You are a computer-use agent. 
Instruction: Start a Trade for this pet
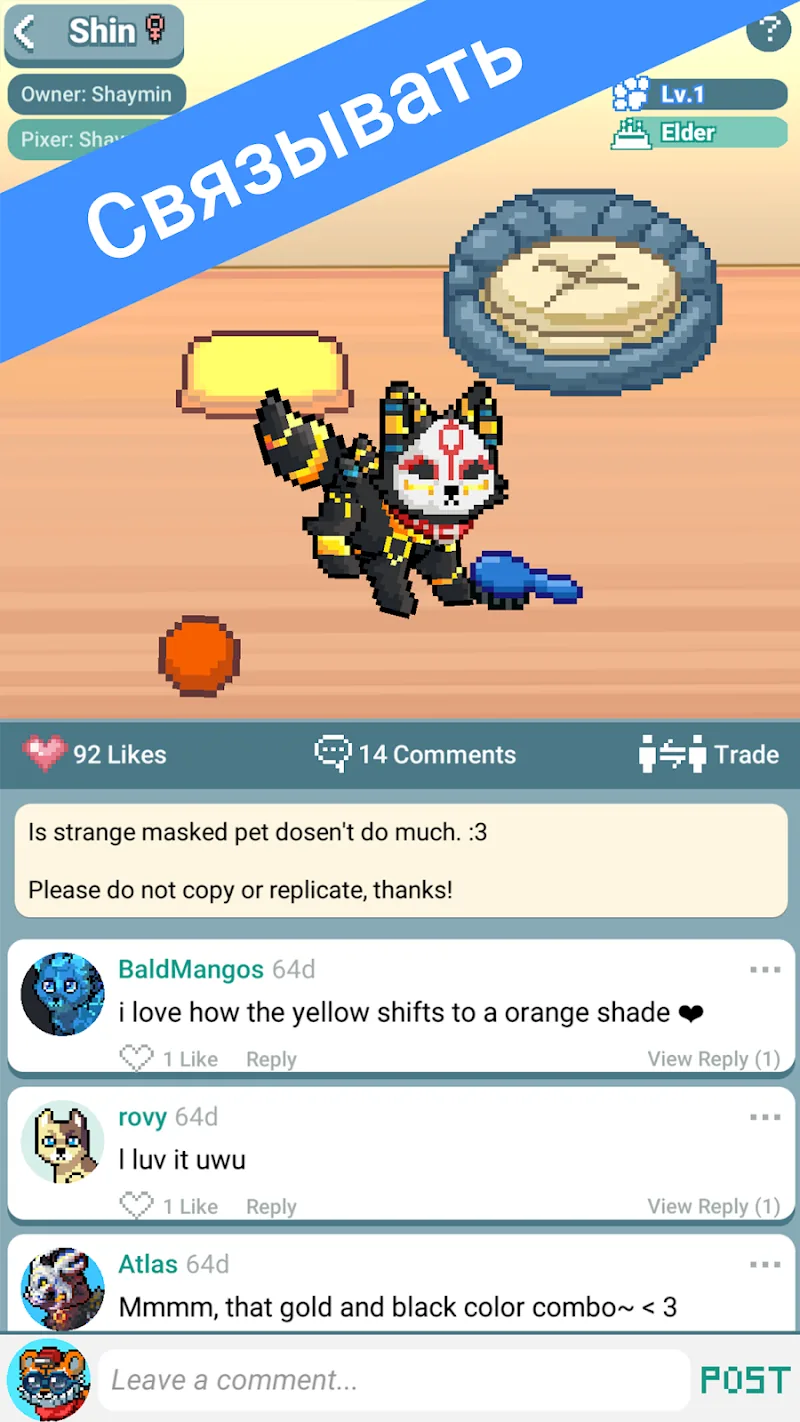pyautogui.click(x=709, y=754)
